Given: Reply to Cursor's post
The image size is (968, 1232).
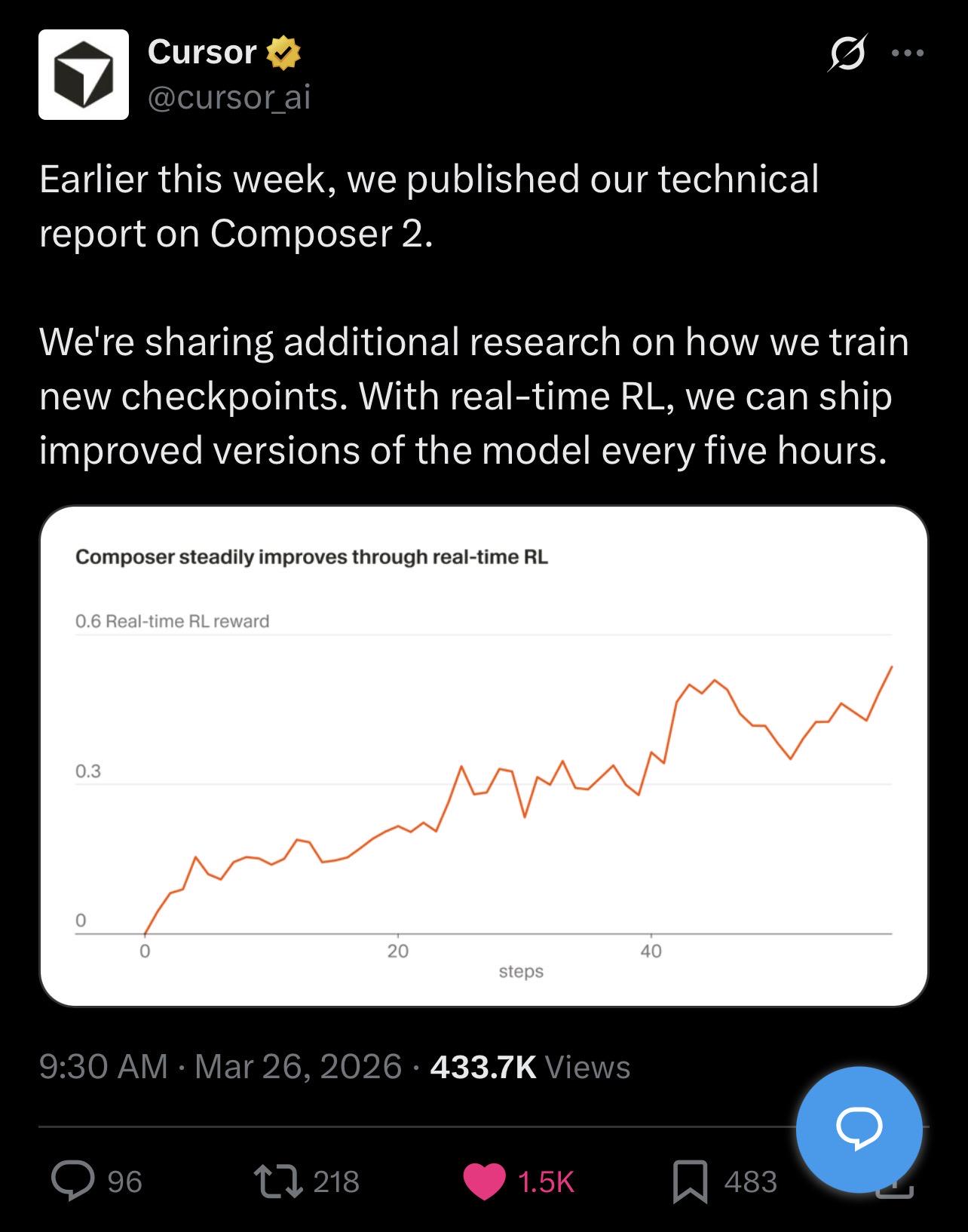Looking at the screenshot, I should 73,1181.
